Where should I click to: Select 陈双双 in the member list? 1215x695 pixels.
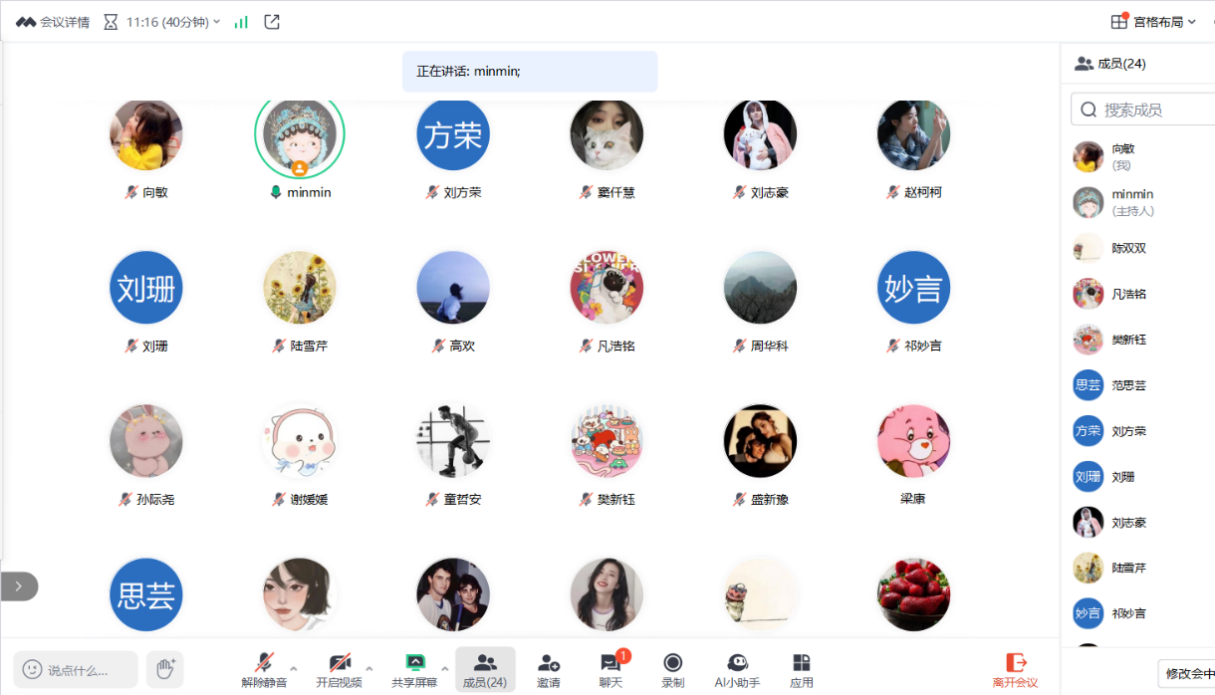[x=1129, y=248]
